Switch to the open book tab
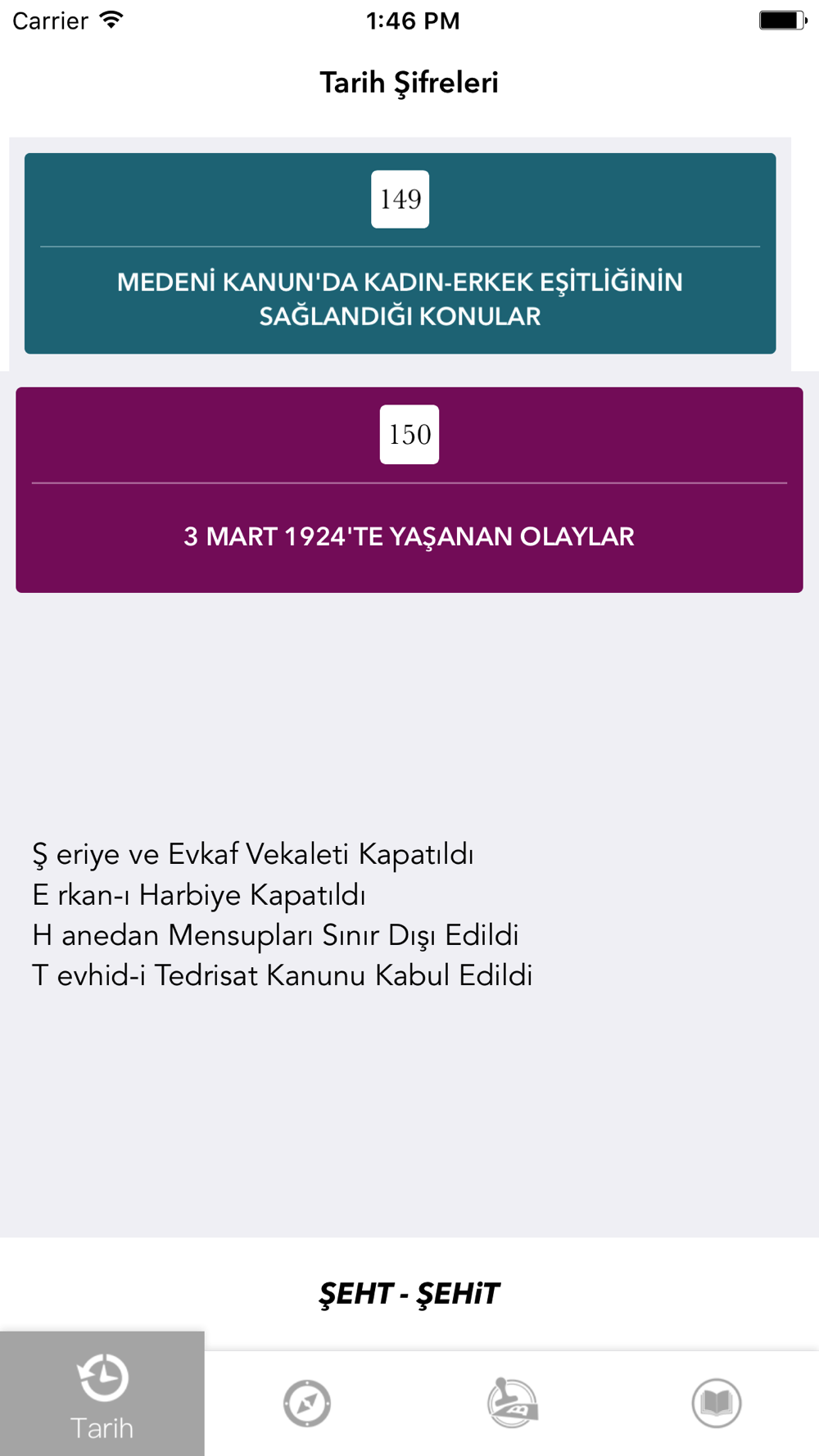819x1456 pixels. point(717,1403)
